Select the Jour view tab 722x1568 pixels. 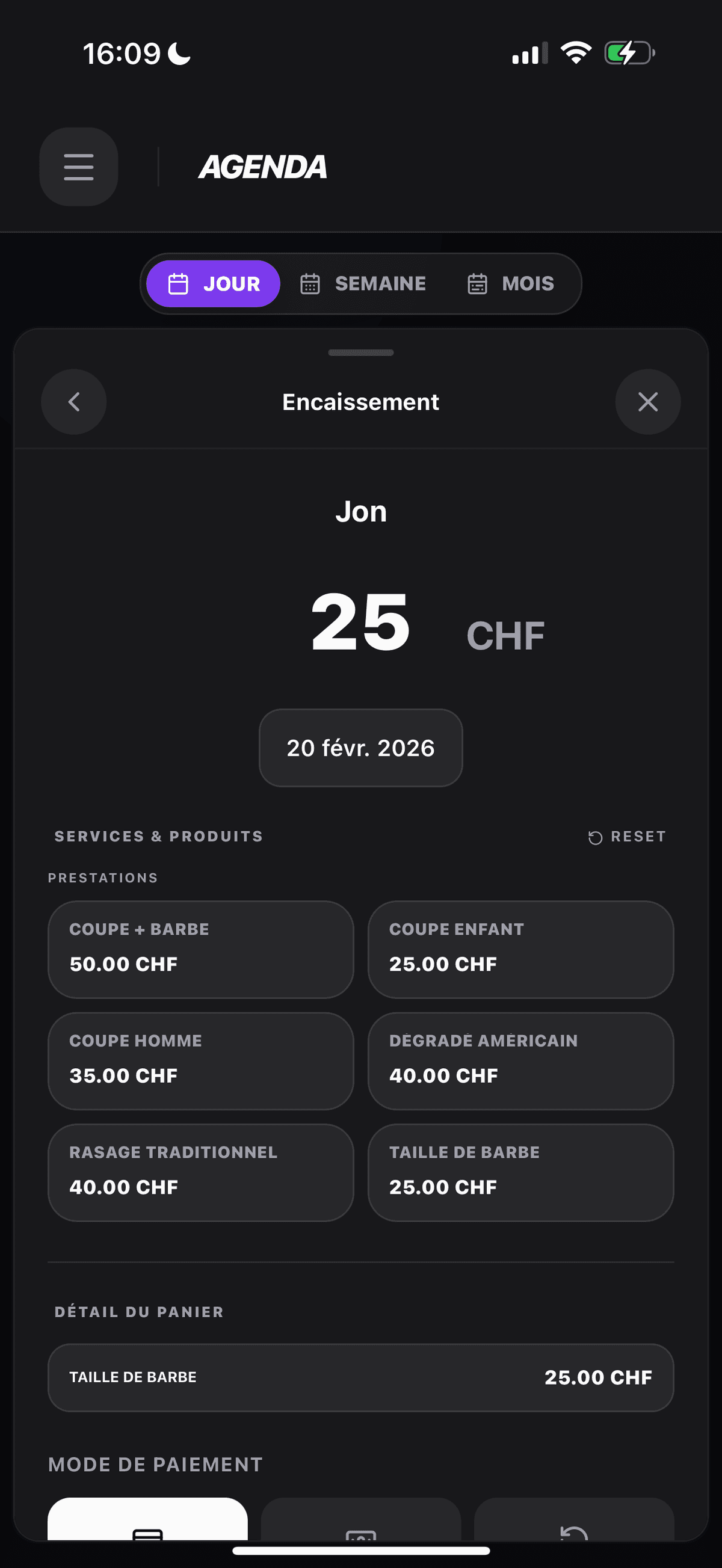[214, 284]
